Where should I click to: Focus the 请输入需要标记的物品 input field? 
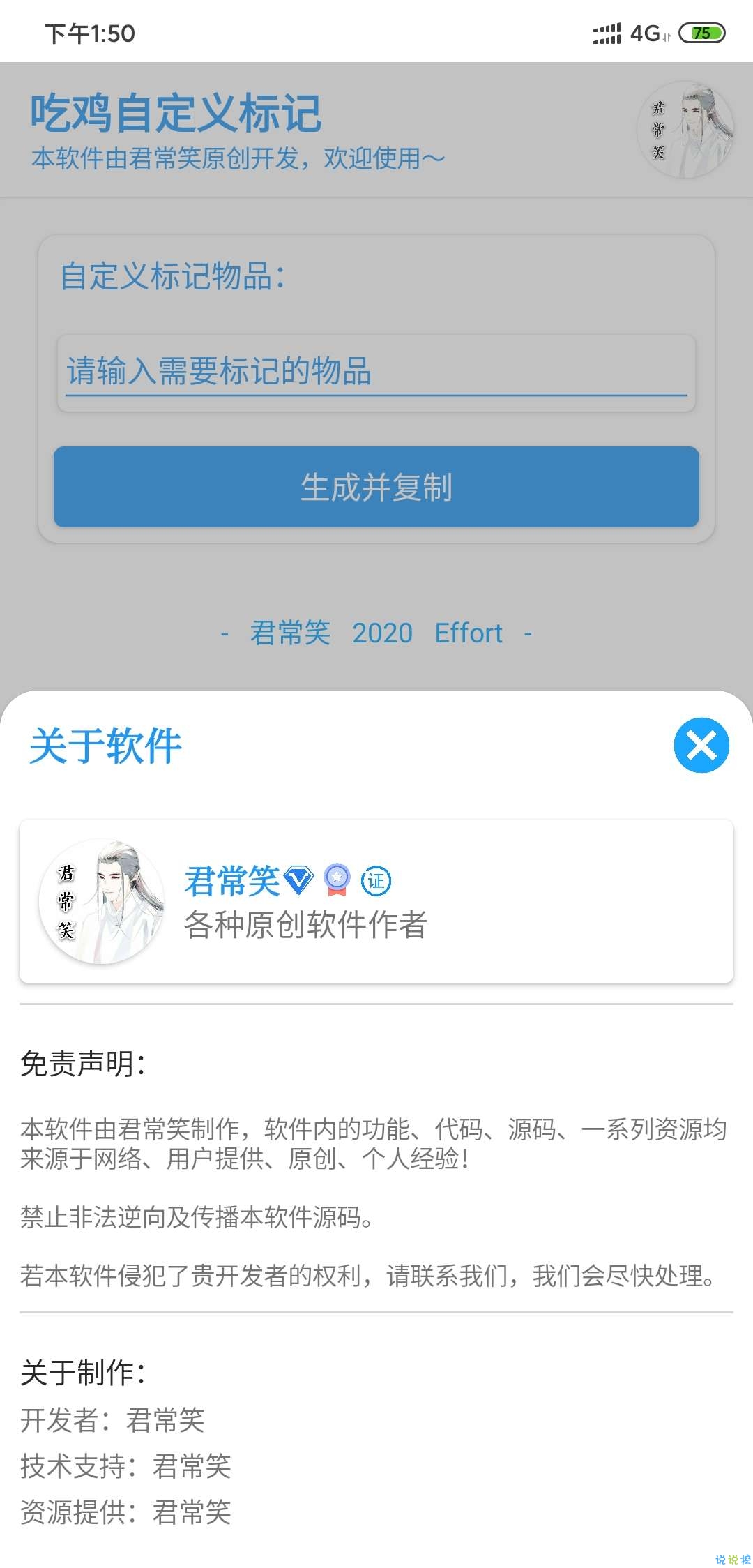[x=376, y=372]
